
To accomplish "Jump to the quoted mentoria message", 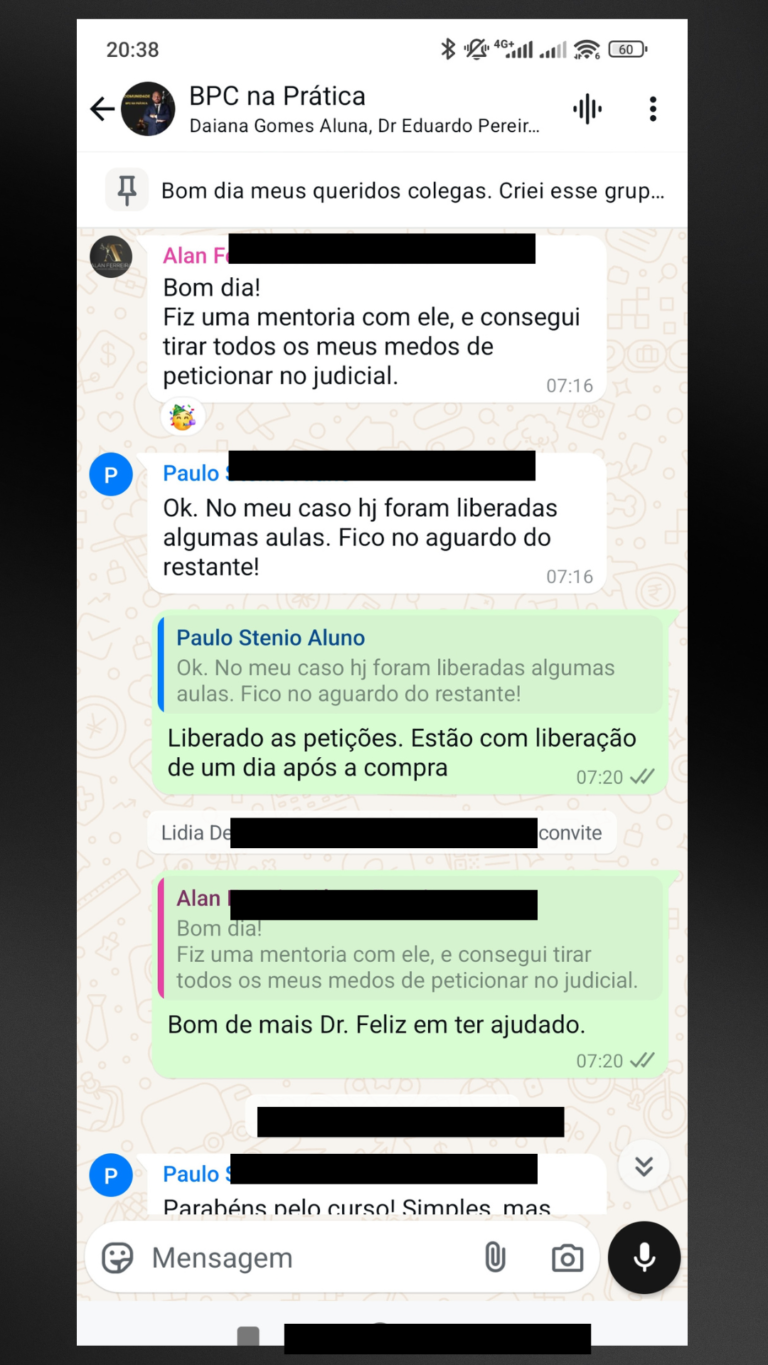I will (410, 940).
